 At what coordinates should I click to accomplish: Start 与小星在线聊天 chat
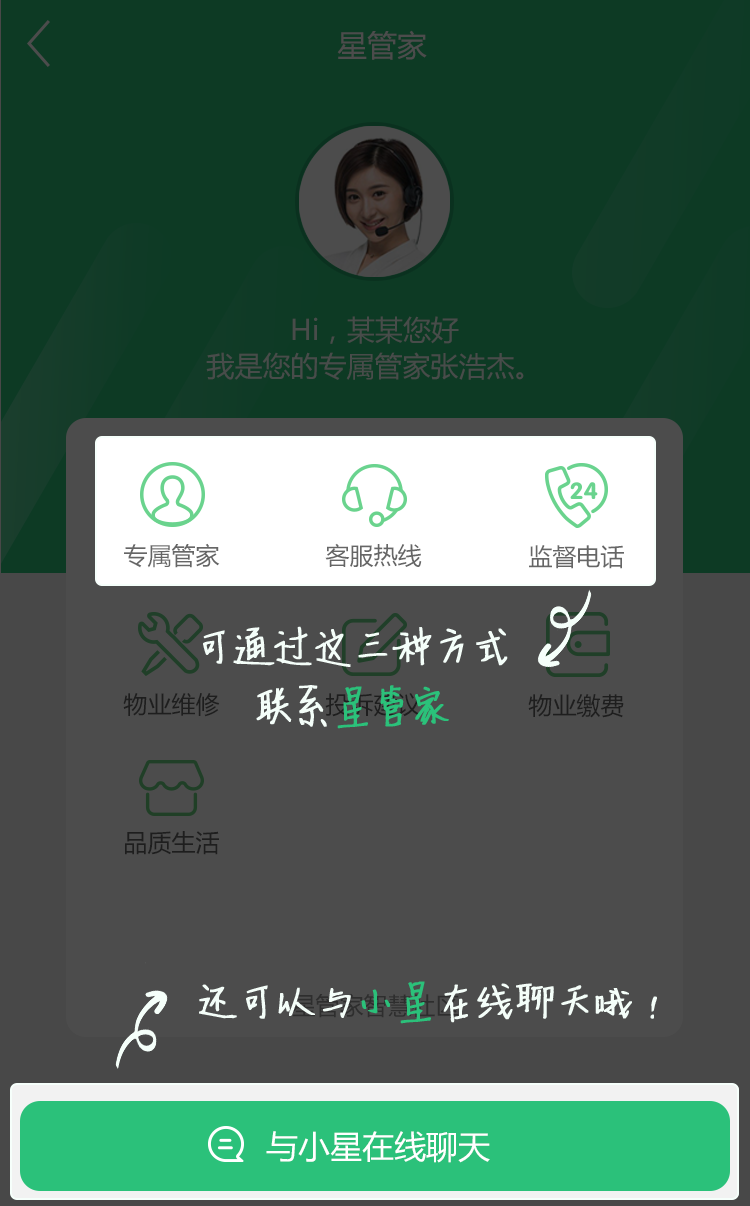(x=375, y=1146)
